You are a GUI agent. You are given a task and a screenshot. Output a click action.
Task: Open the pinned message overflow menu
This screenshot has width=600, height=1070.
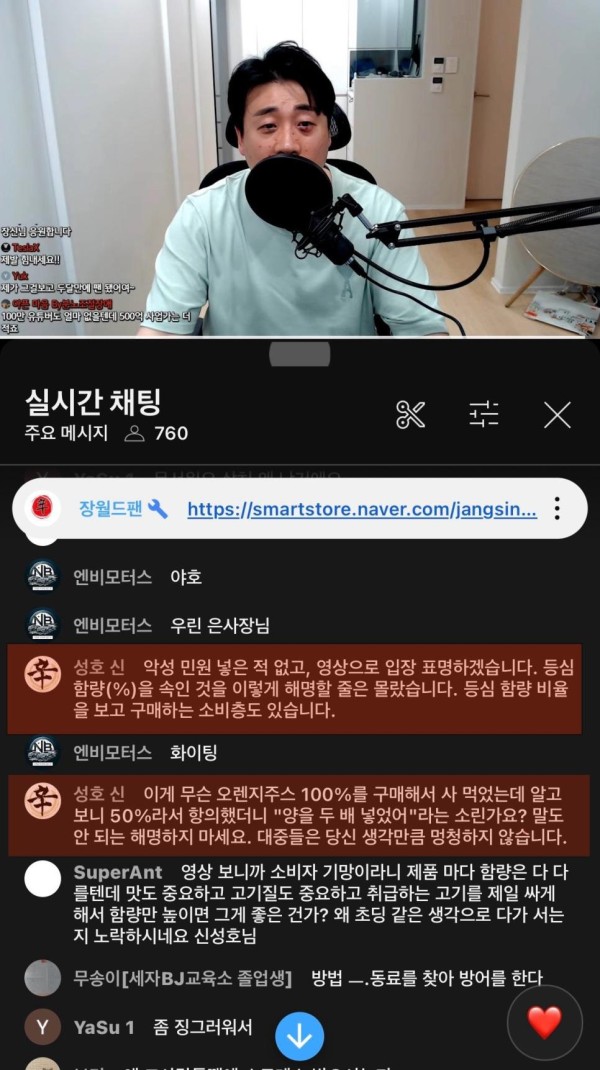[x=557, y=509]
